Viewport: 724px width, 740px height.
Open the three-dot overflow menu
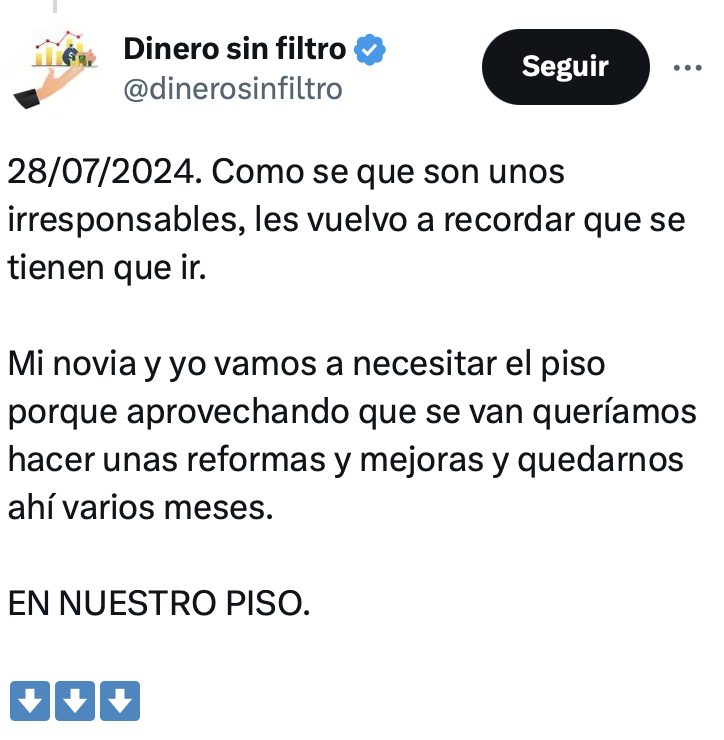click(x=687, y=68)
